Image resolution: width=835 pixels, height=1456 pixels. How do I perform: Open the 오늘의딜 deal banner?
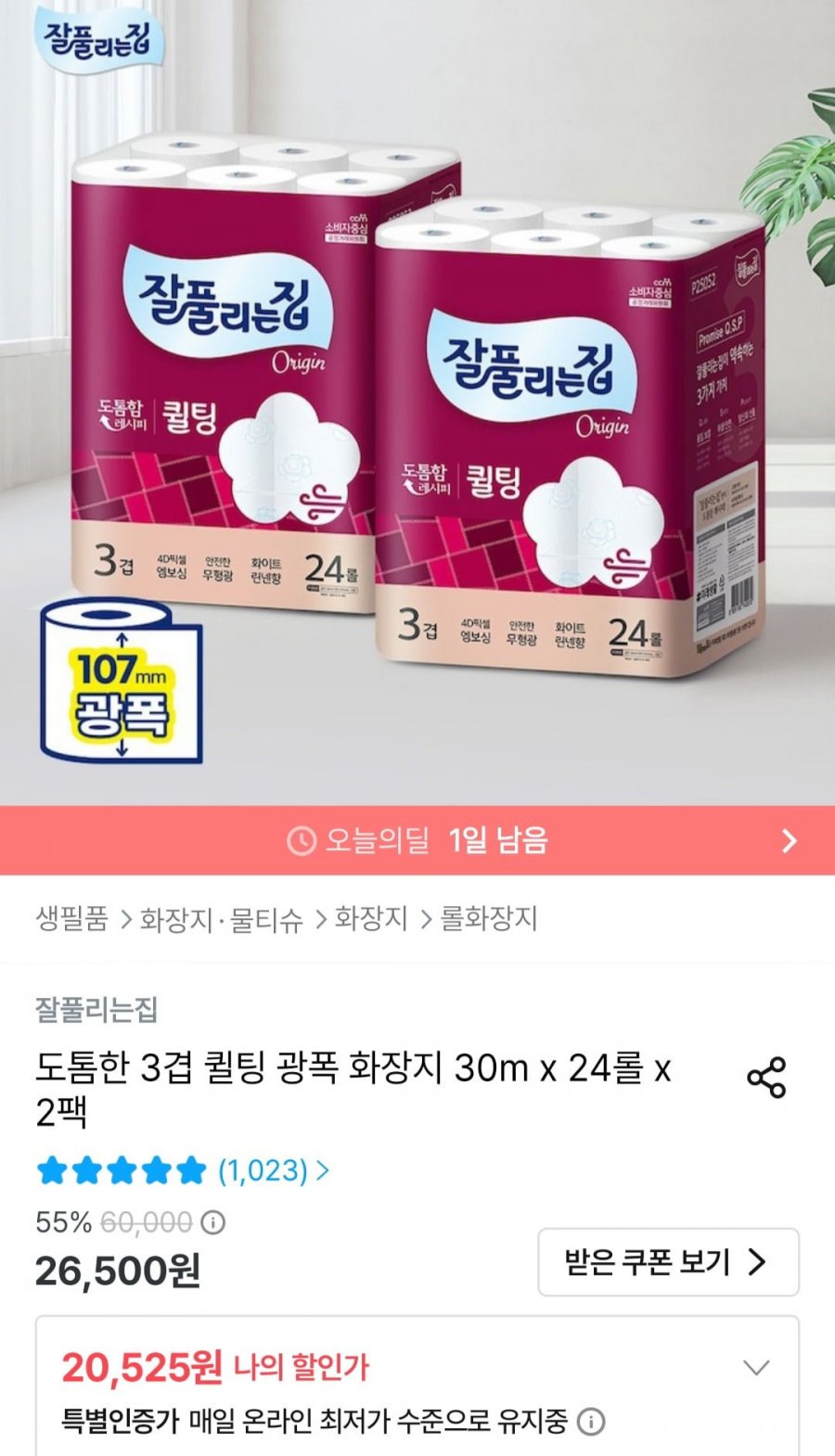[x=417, y=840]
